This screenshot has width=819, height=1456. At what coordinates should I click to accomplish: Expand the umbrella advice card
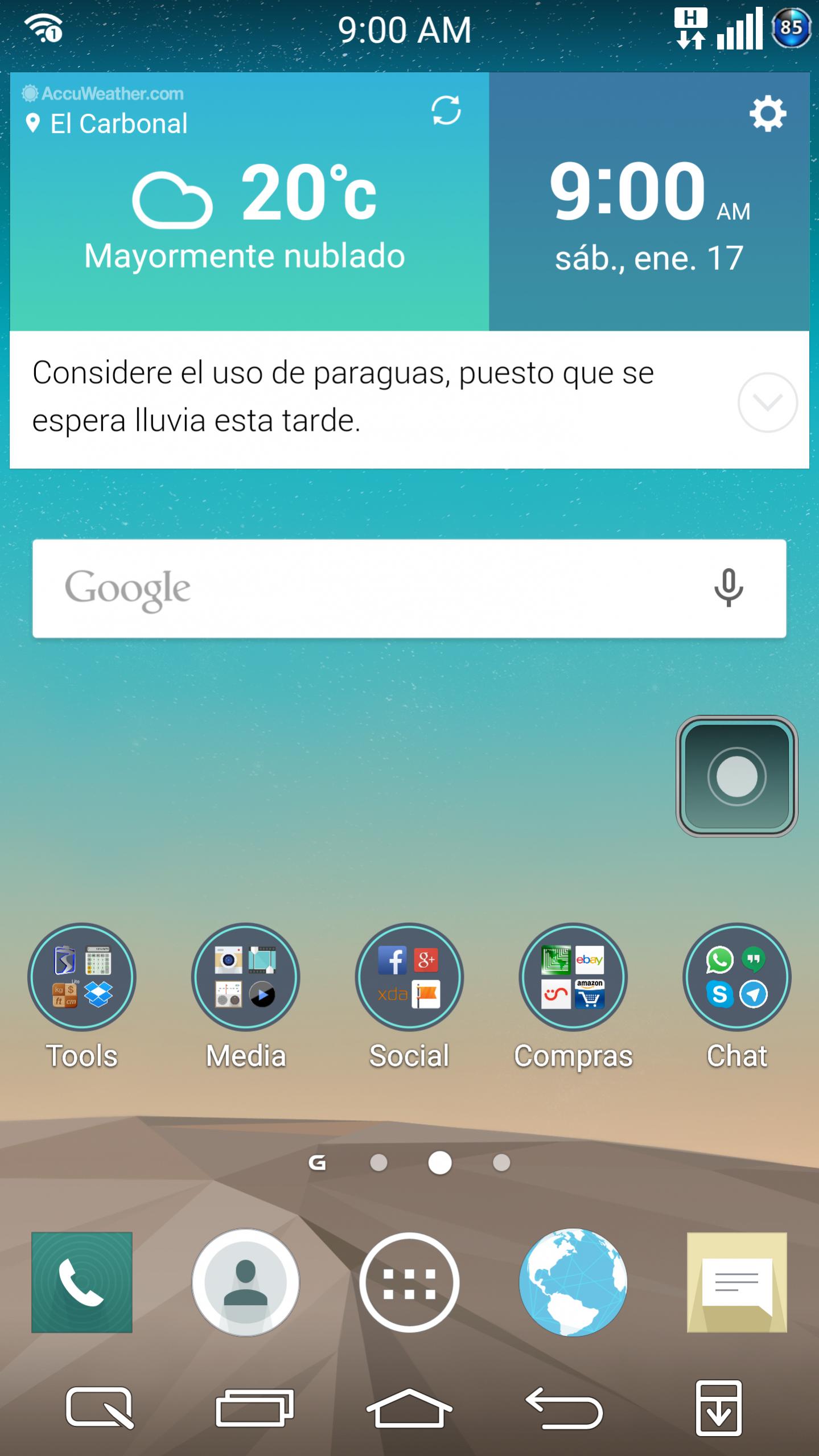coord(767,402)
